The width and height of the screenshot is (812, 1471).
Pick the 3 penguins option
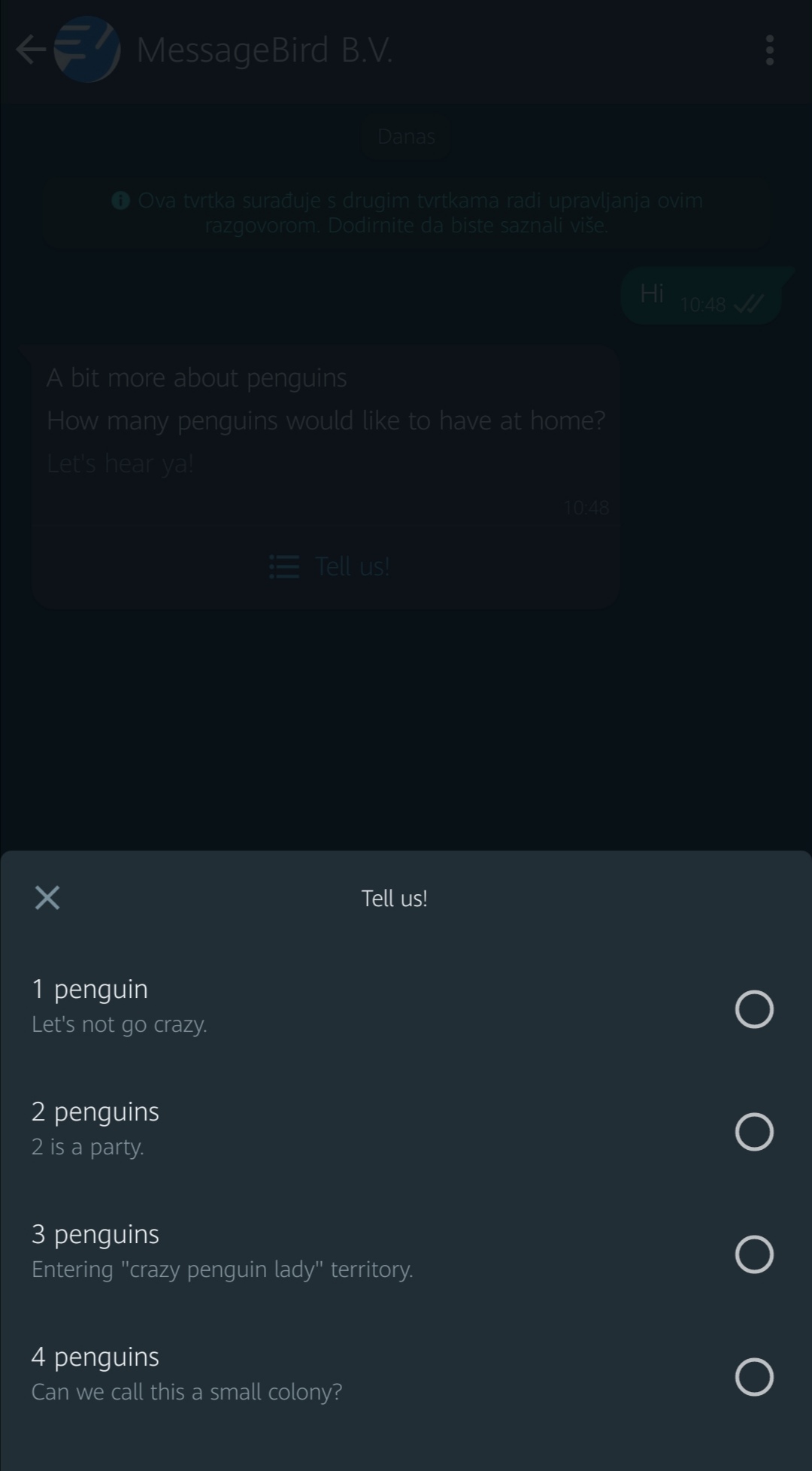coord(754,1254)
